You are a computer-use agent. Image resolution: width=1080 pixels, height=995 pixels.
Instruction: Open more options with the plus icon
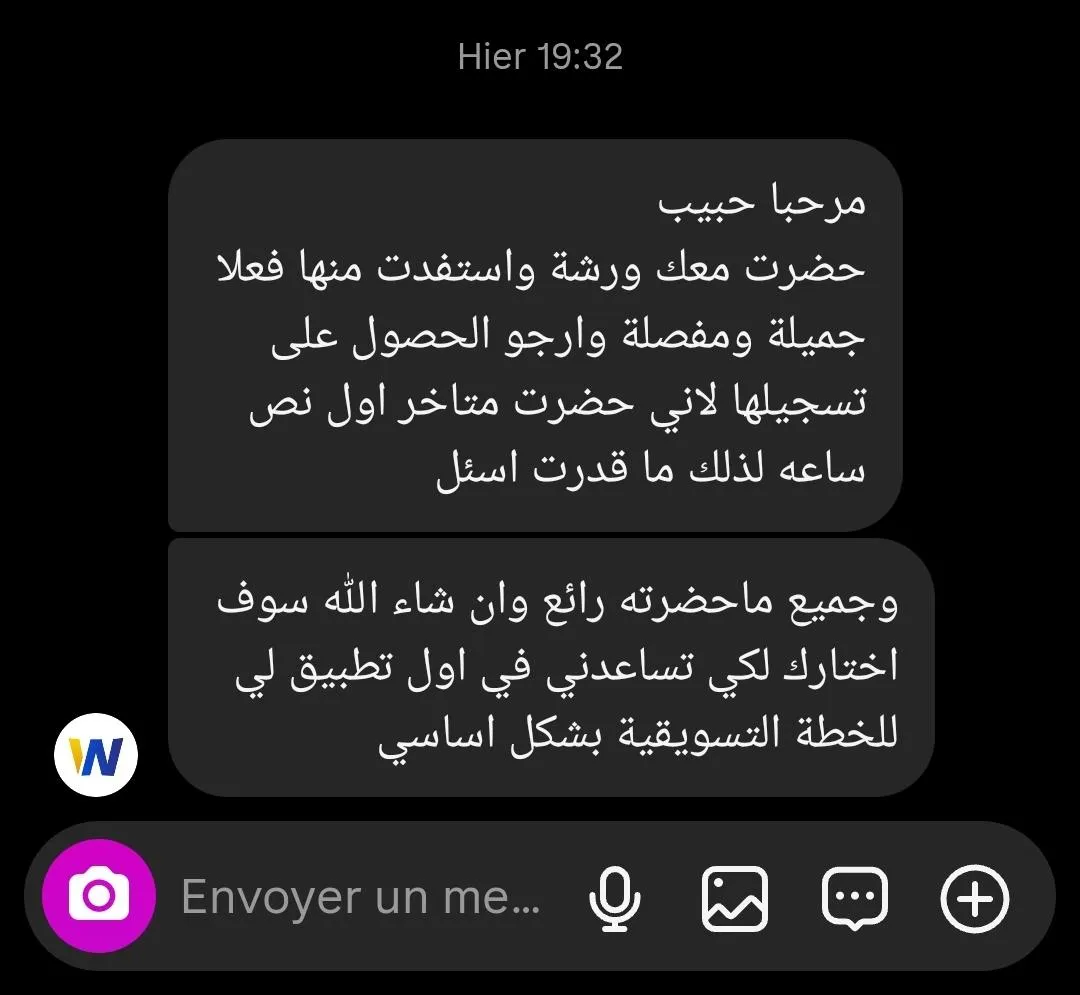pyautogui.click(x=974, y=897)
